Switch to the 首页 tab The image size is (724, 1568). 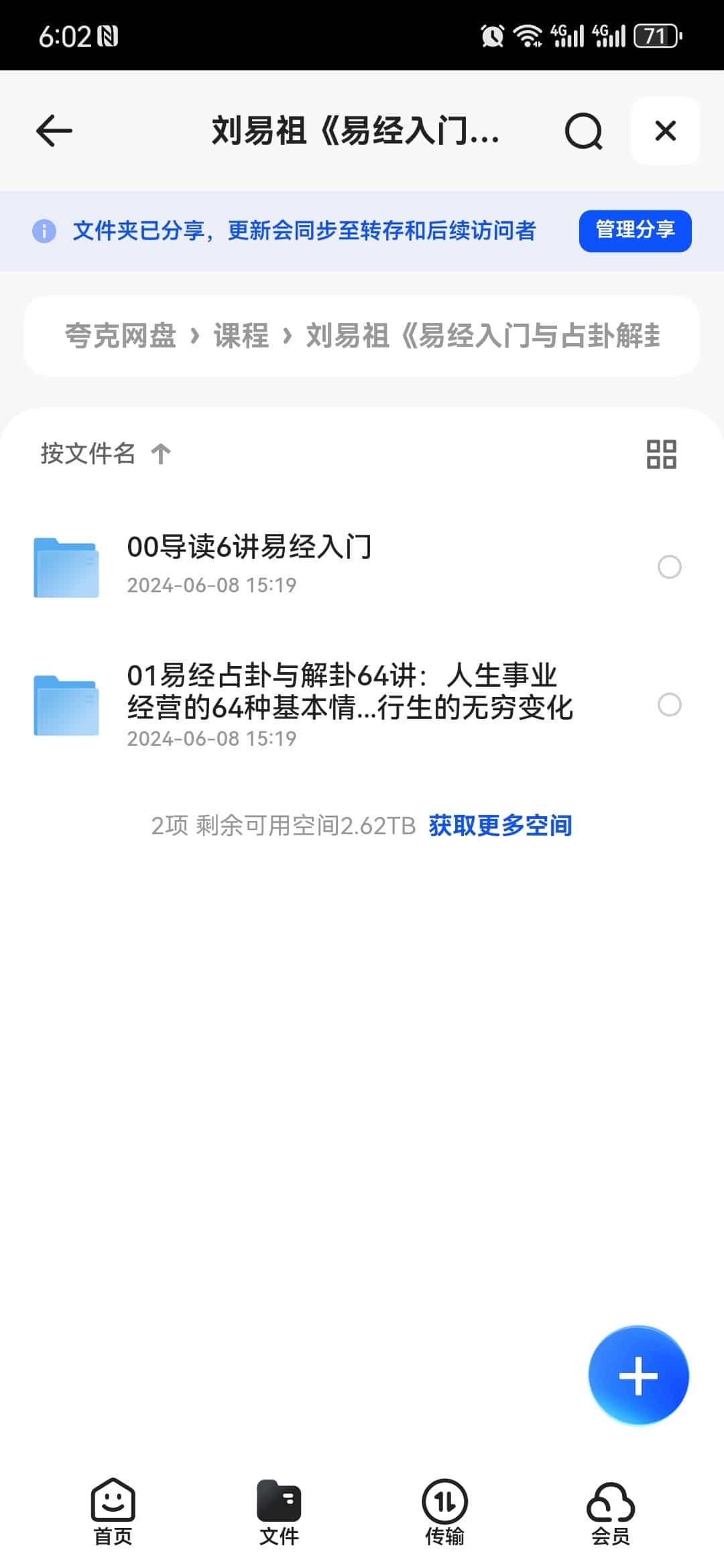point(113,1512)
